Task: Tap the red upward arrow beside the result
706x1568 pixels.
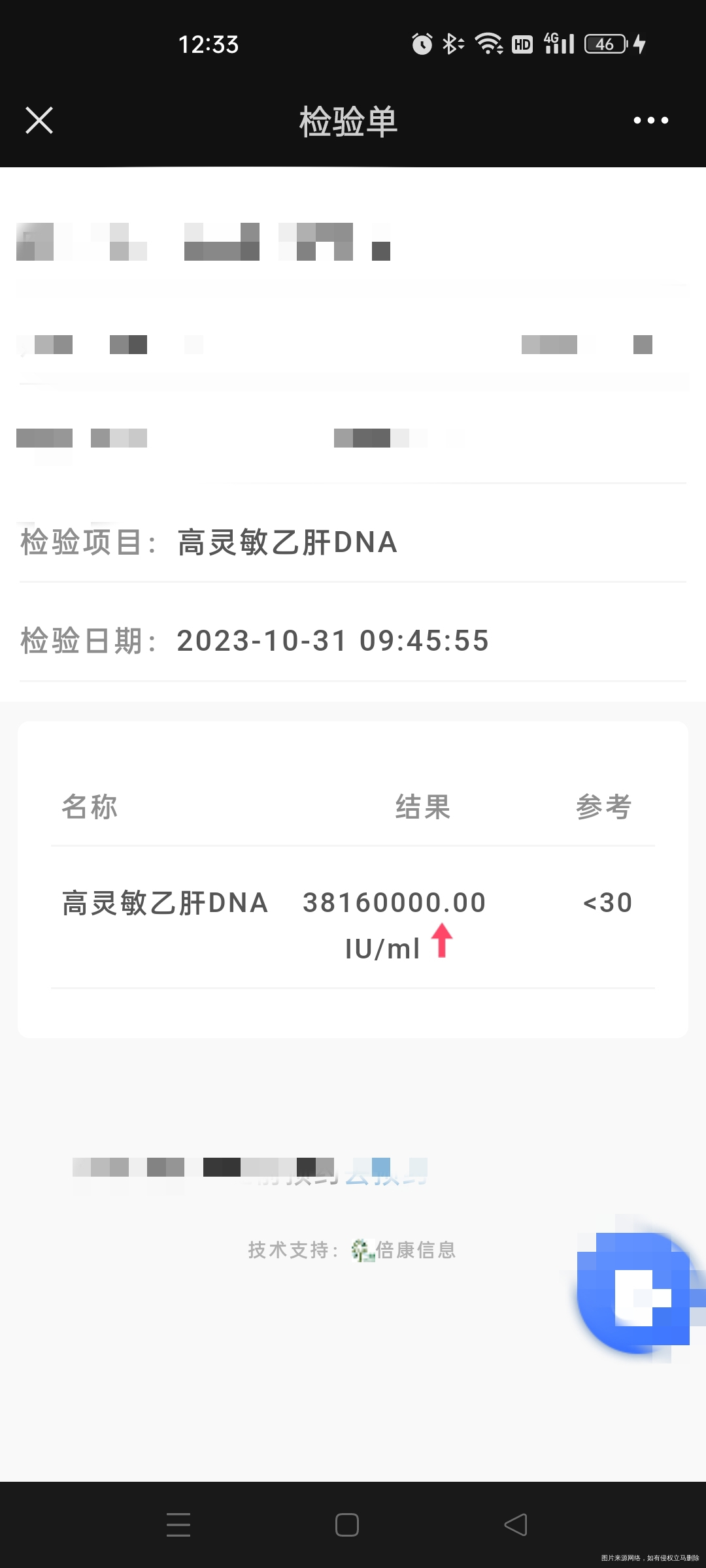Action: click(441, 941)
